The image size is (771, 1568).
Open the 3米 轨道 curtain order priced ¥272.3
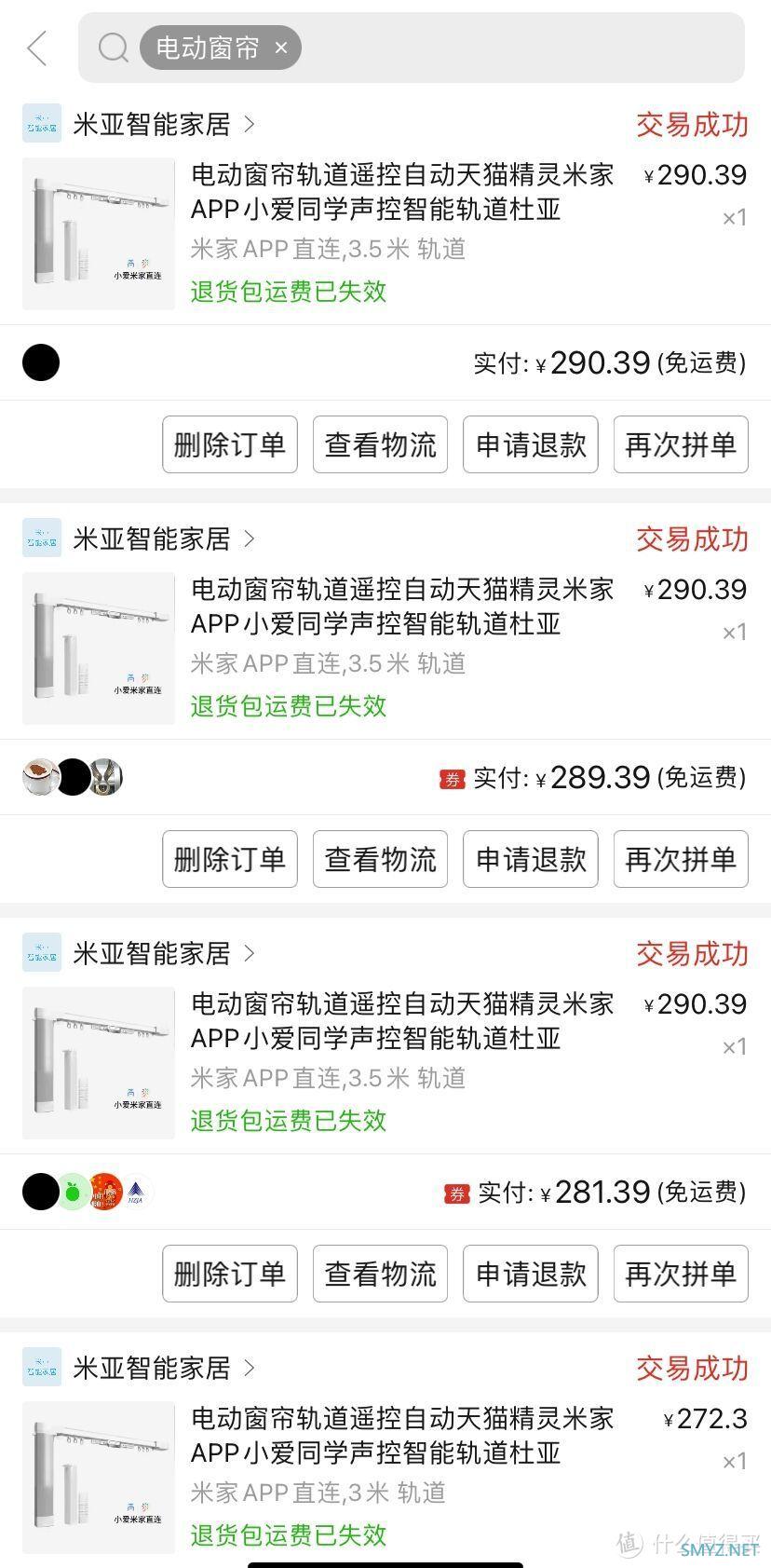click(x=400, y=1453)
